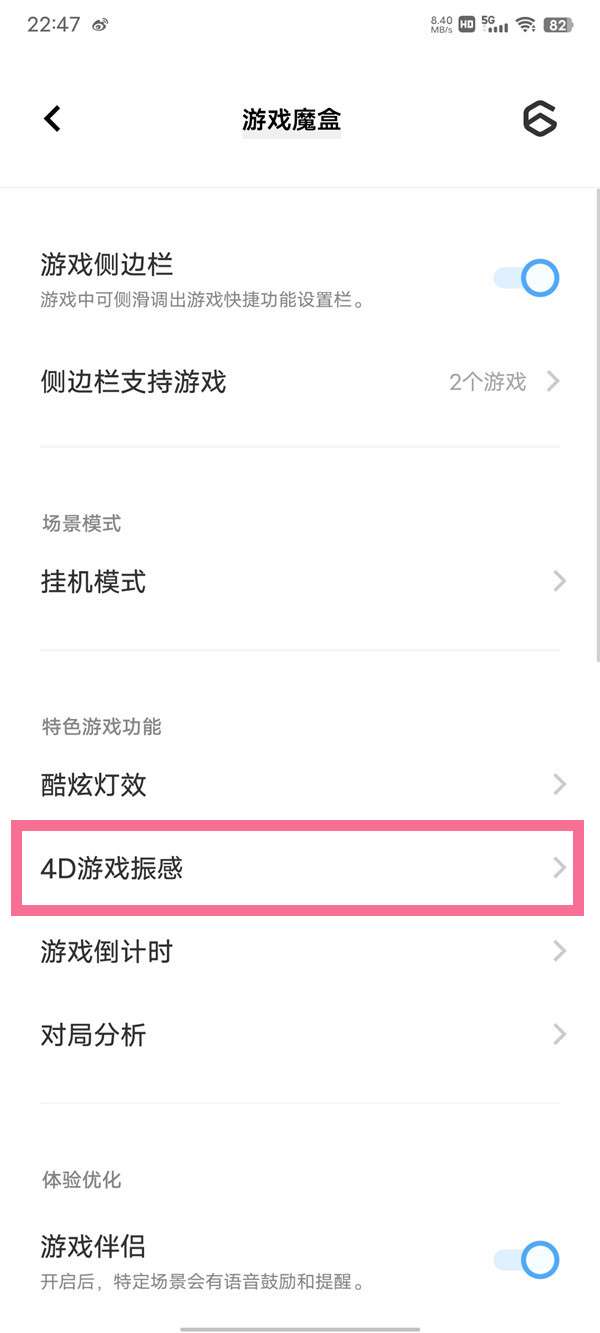Open 游戏倒计时
Viewport: 600px width, 1333px height.
coord(300,951)
